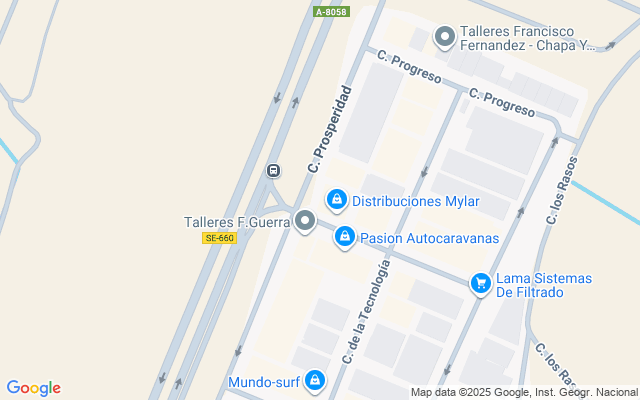Tap the Talleres F.Guerra place marker

(306, 222)
